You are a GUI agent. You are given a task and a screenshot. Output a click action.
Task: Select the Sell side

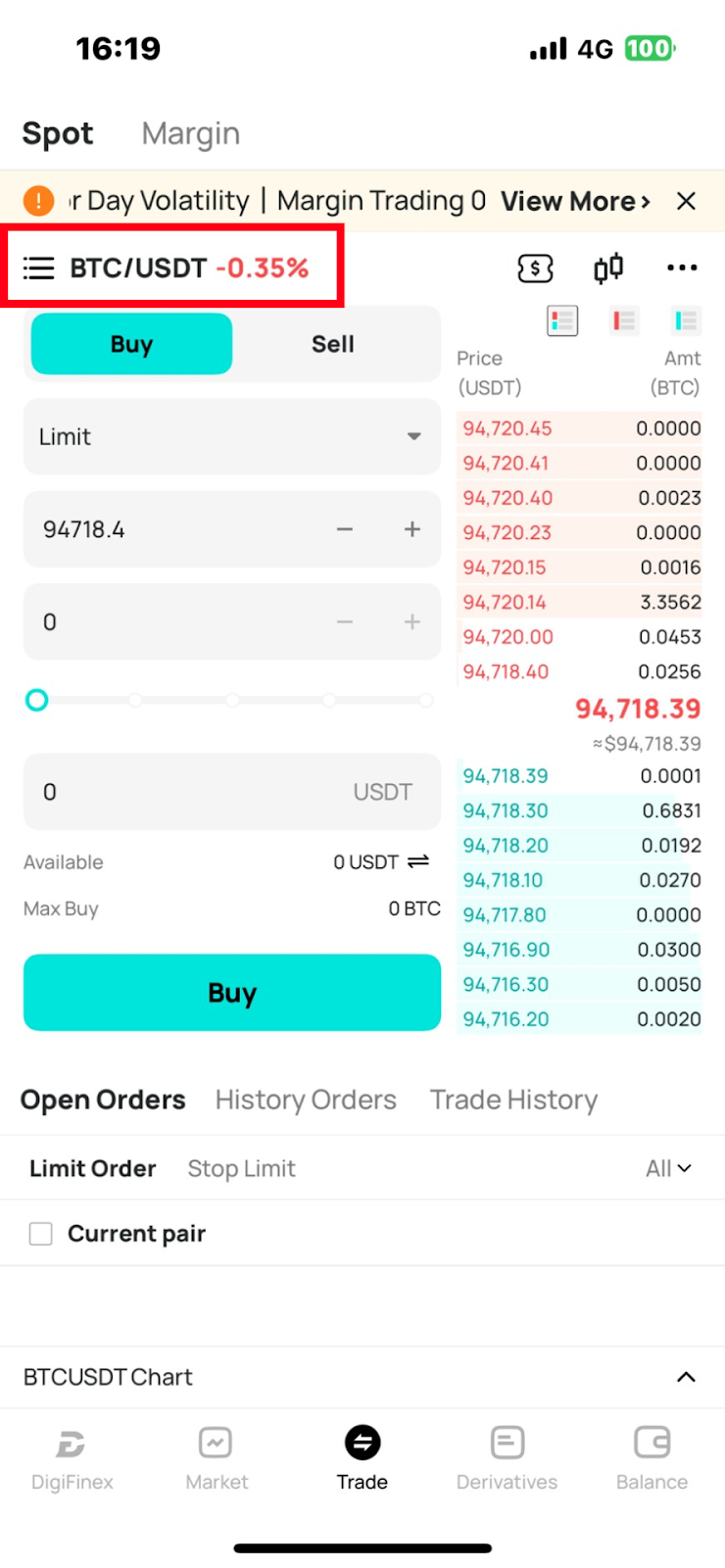[332, 344]
